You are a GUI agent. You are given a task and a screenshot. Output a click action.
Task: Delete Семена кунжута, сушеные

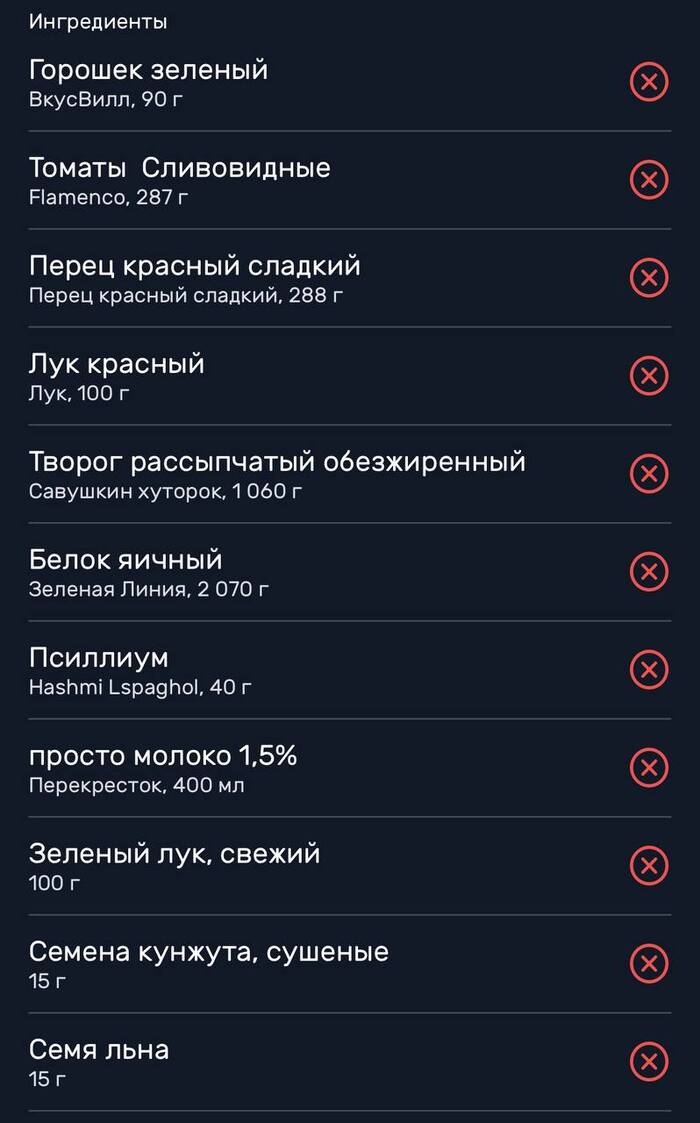(x=648, y=965)
